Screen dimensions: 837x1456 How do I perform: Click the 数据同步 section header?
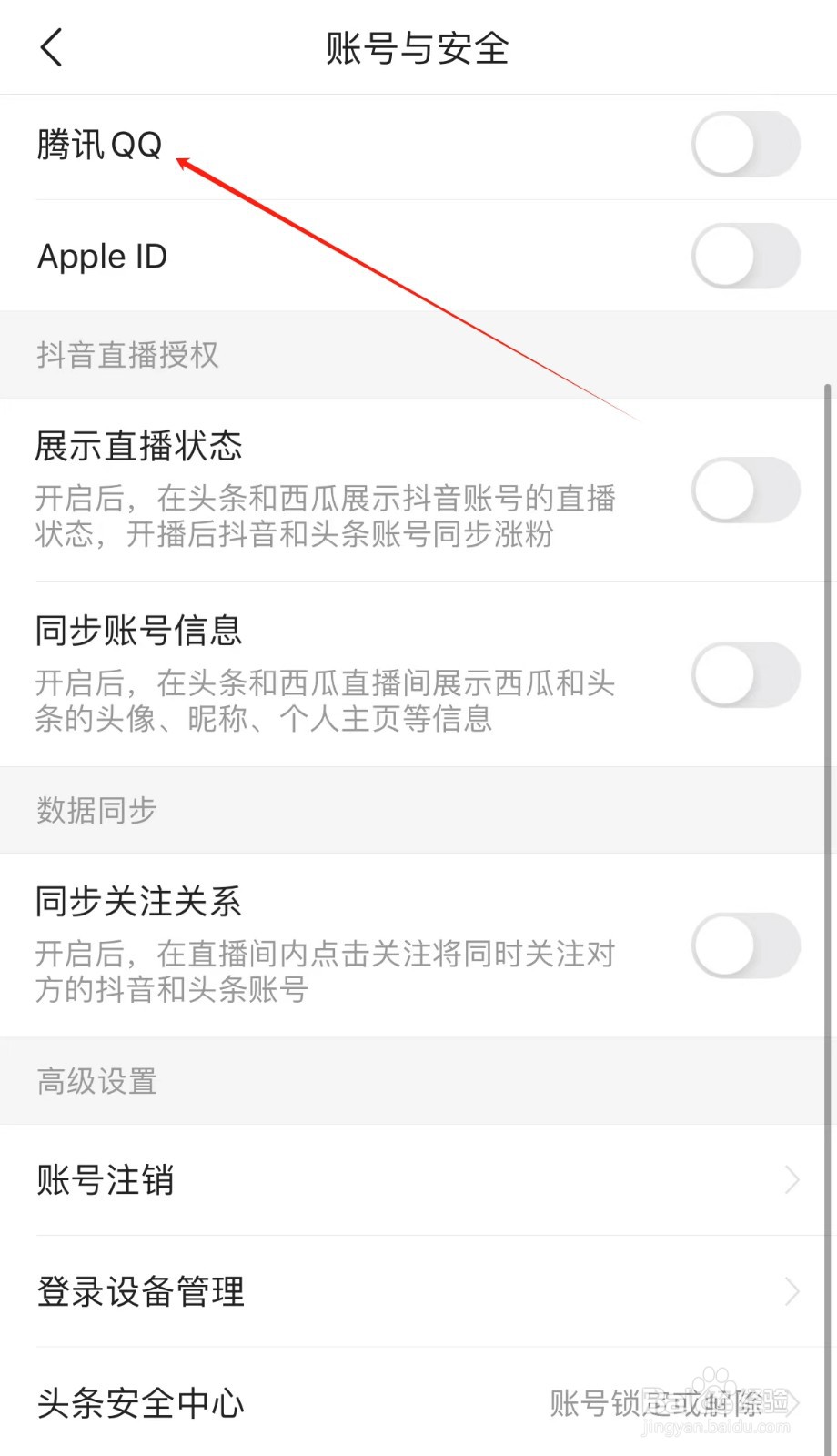tap(96, 809)
